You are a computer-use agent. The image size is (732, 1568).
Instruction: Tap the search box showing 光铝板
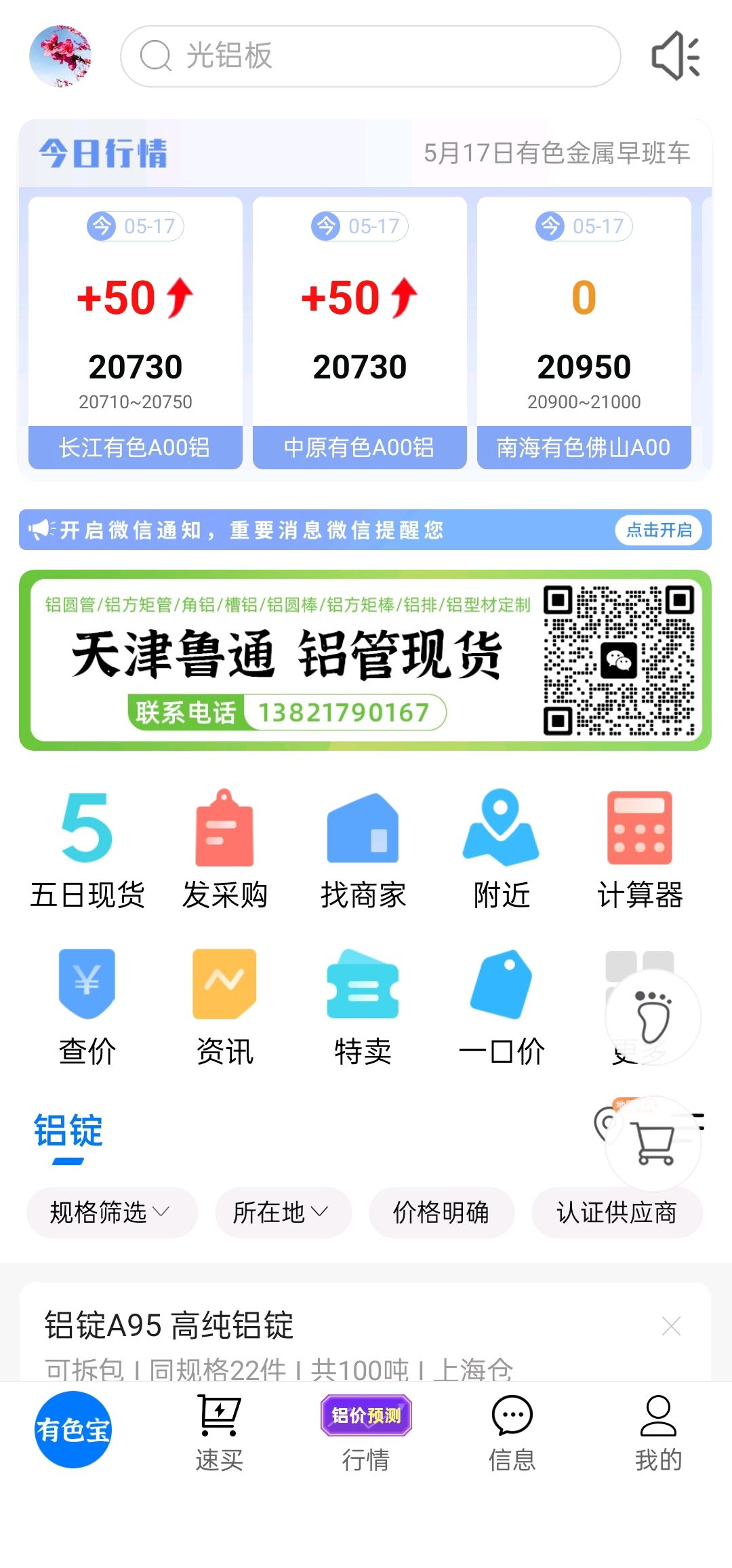coord(370,56)
